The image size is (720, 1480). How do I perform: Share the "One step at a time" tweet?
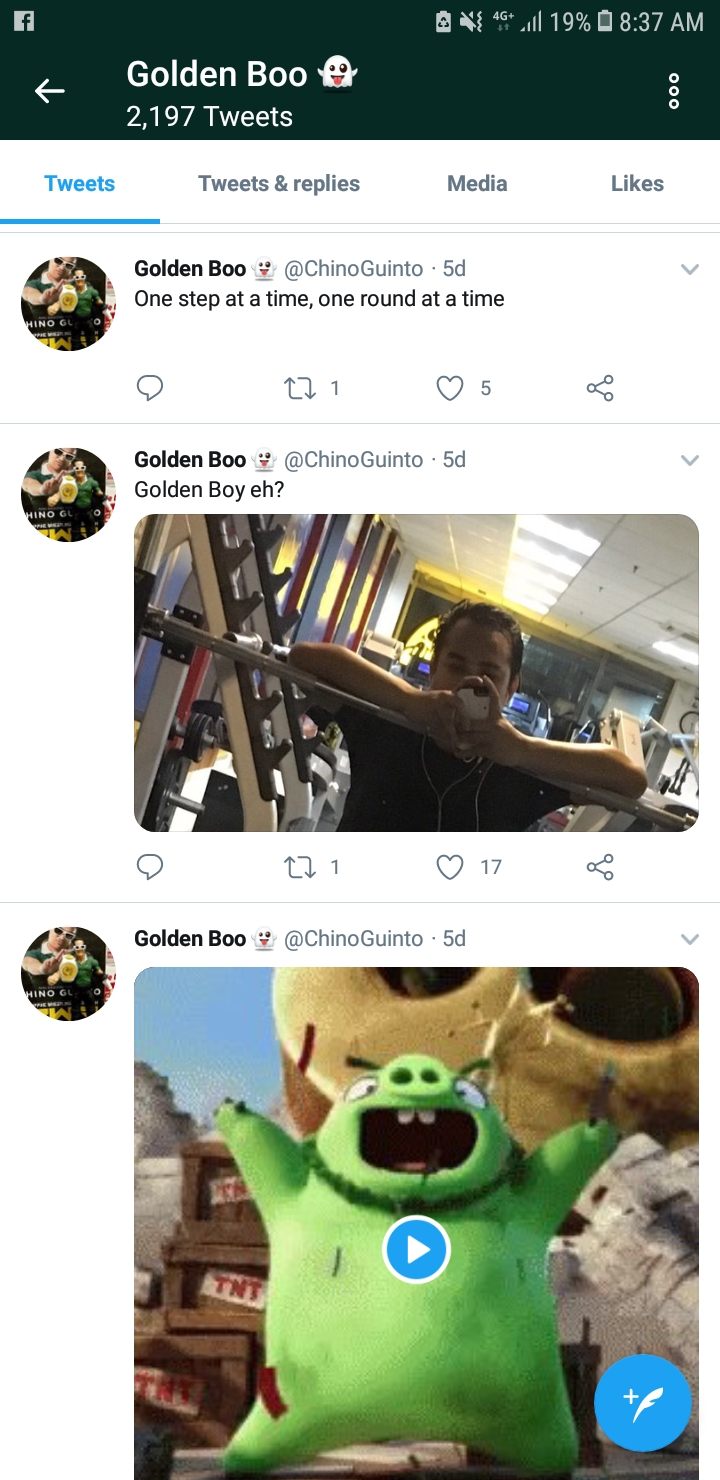click(x=600, y=388)
